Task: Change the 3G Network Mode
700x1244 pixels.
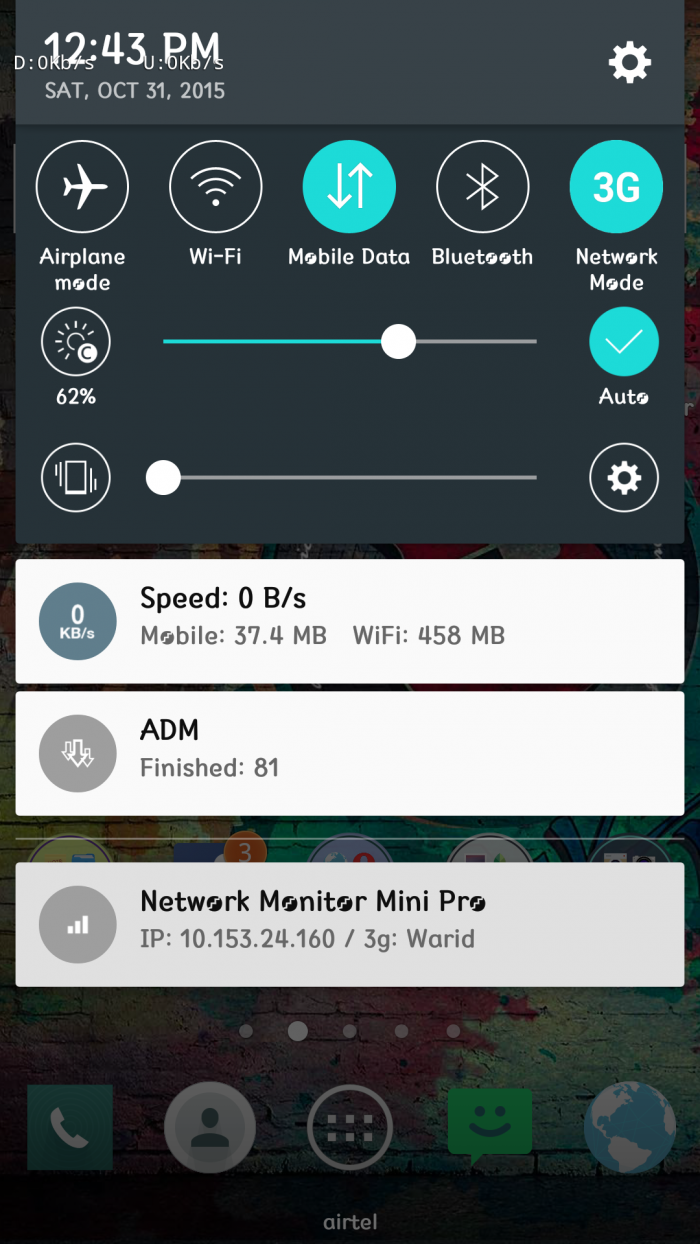Action: 616,187
